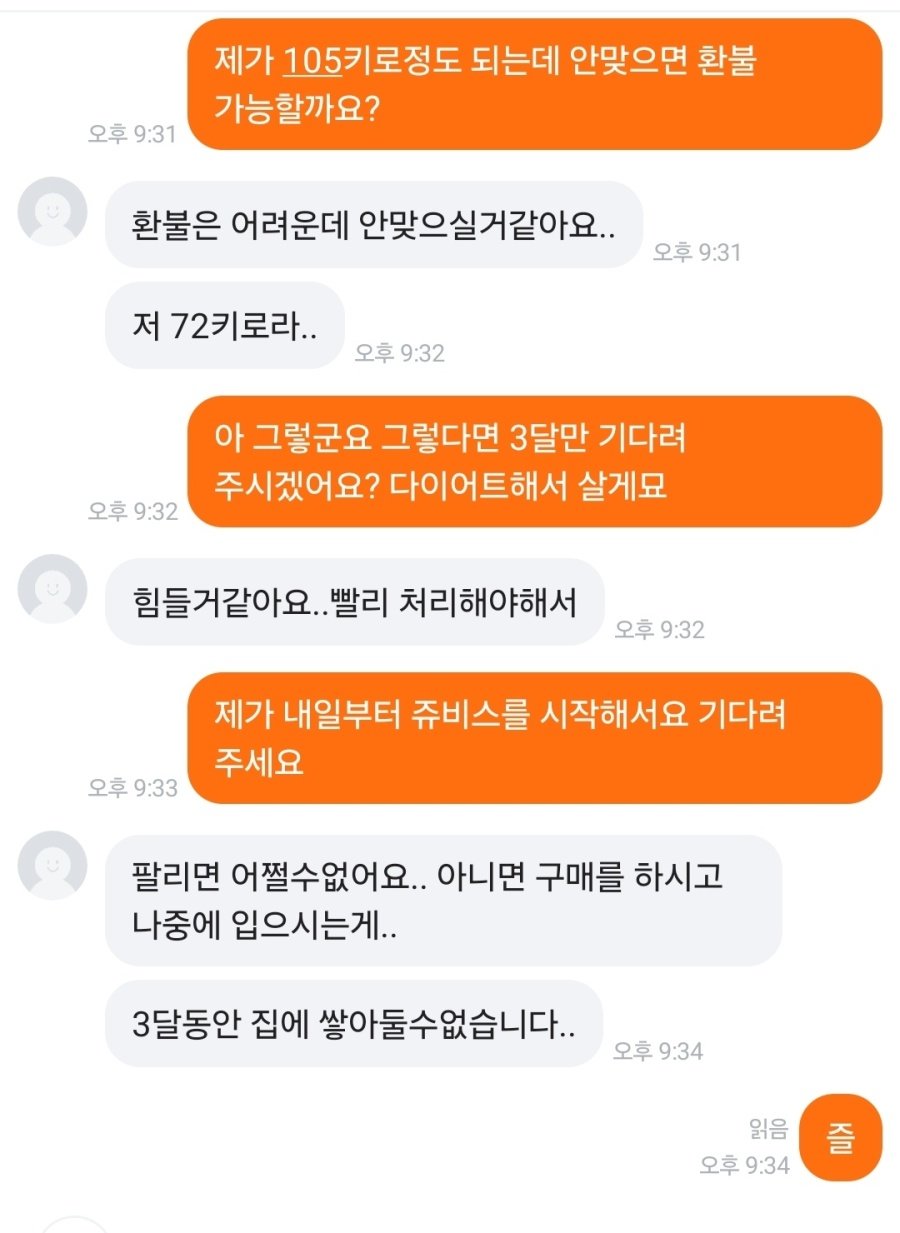Open the underlined 105 link in the message
Viewport: 900px width, 1233px height.
pos(313,62)
